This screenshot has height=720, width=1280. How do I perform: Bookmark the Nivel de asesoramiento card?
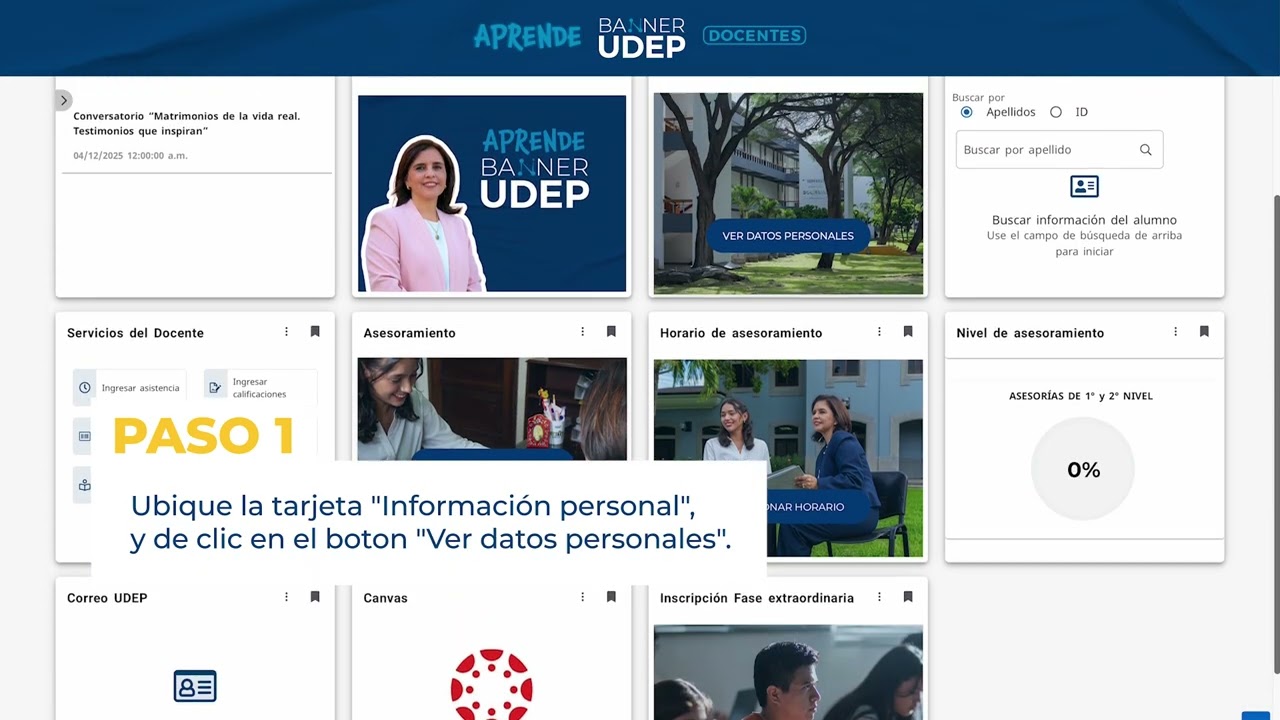point(1204,332)
